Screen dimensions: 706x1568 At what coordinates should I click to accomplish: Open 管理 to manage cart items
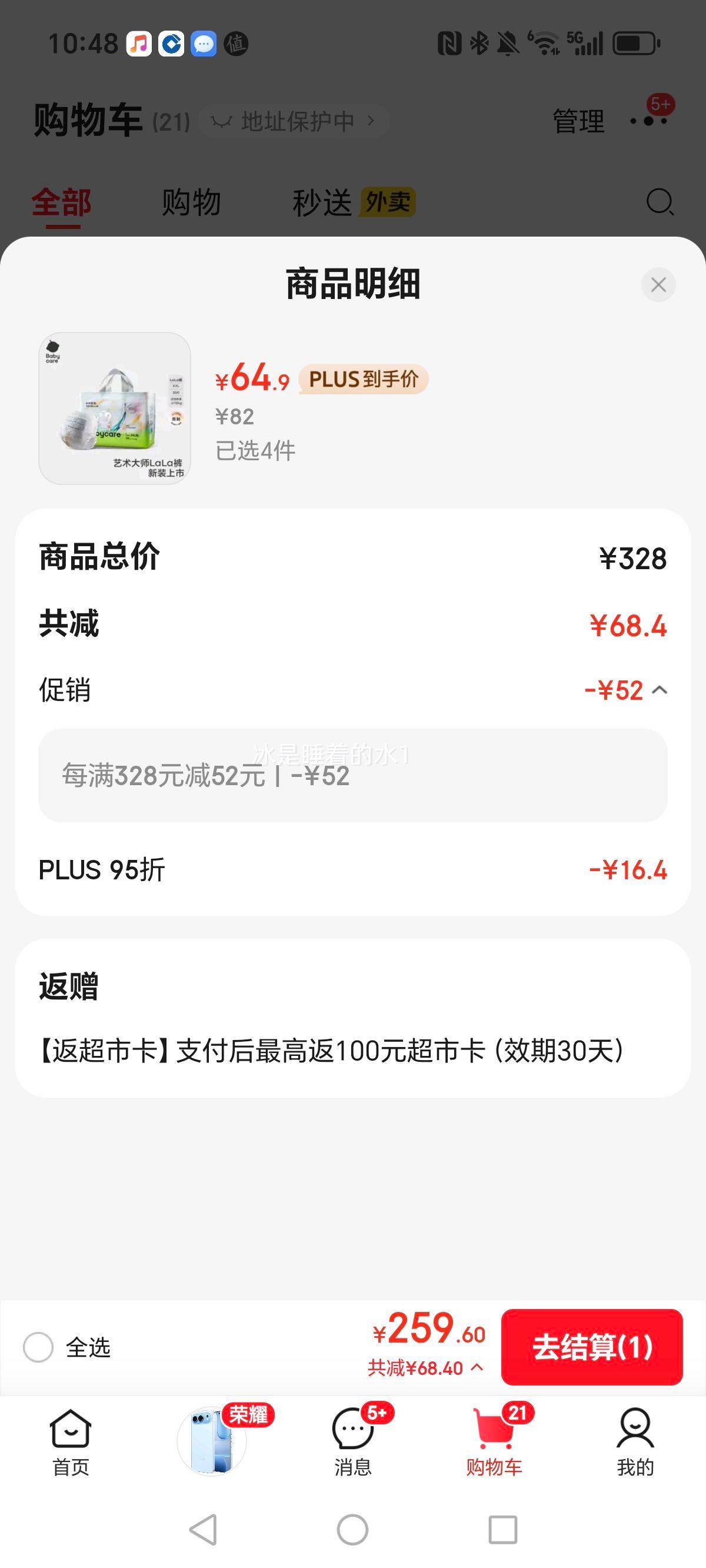pos(577,121)
